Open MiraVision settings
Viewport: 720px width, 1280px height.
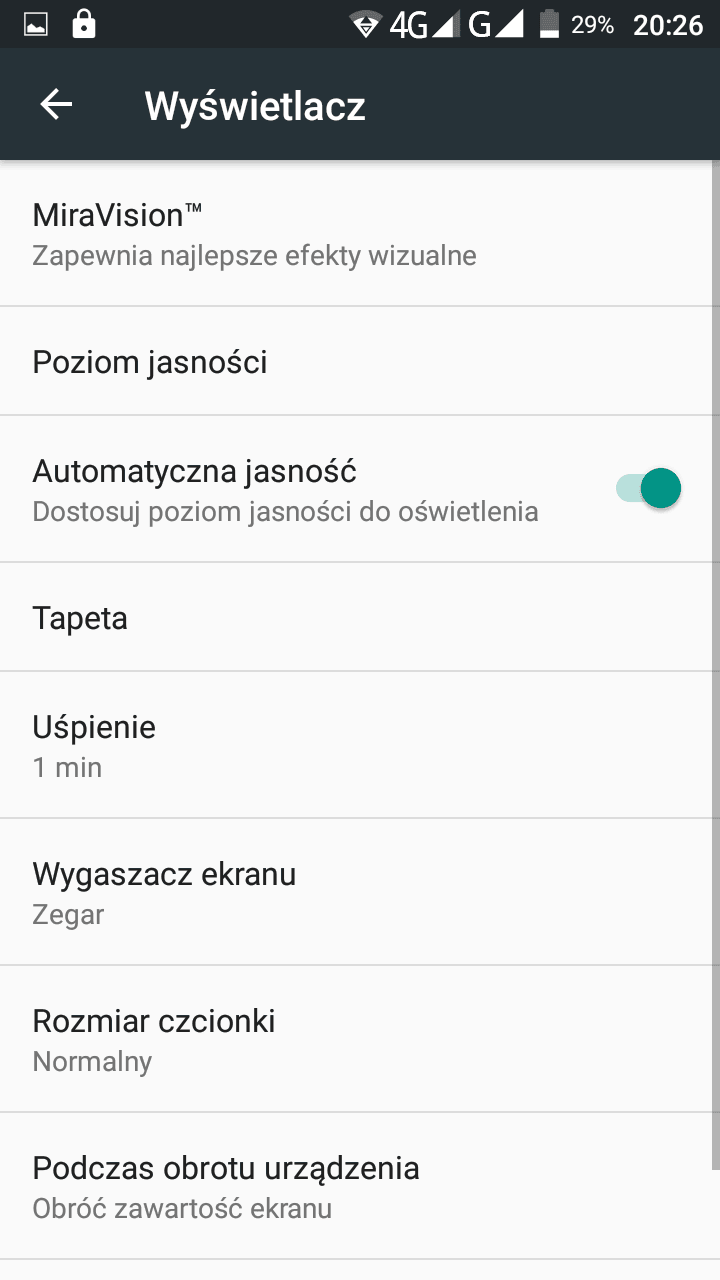360,234
